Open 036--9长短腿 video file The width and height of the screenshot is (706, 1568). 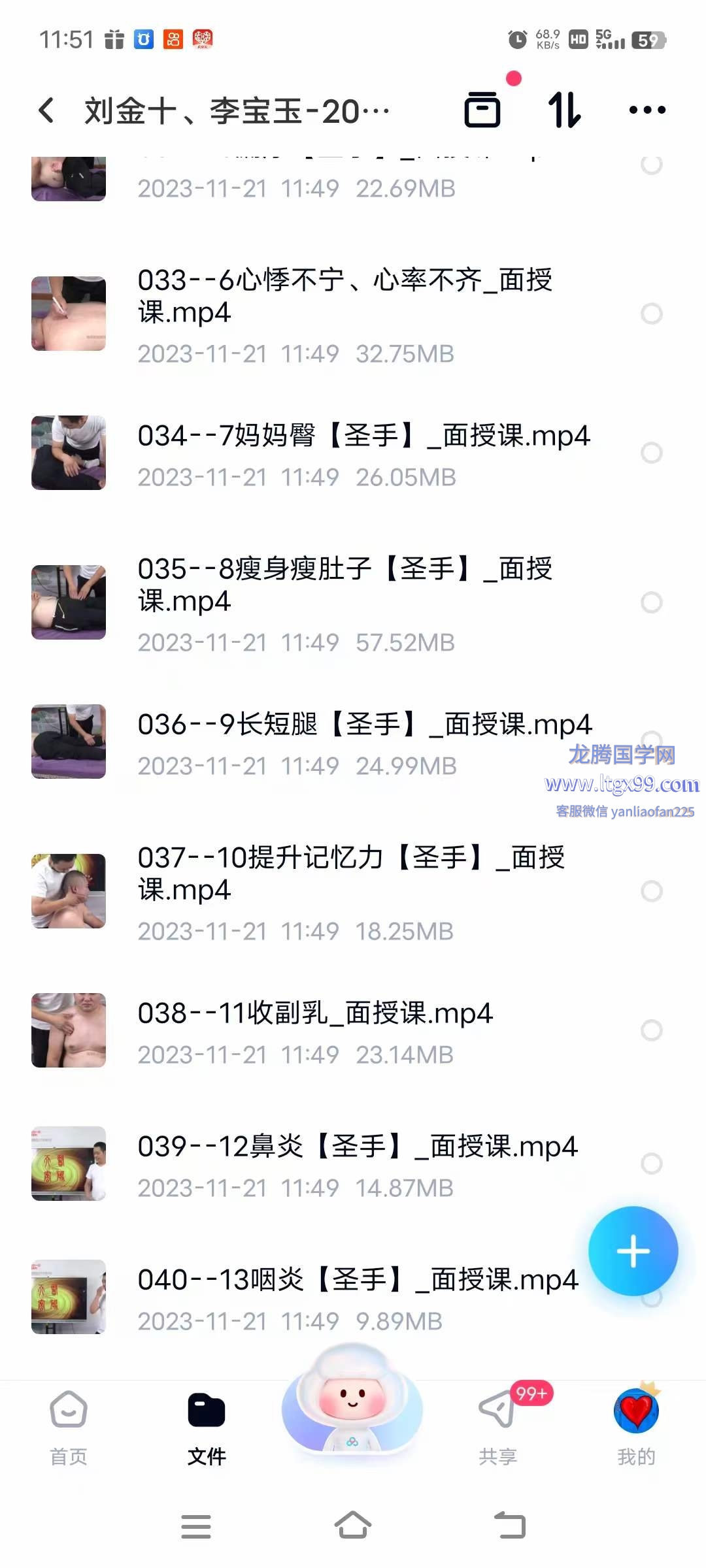point(363,725)
